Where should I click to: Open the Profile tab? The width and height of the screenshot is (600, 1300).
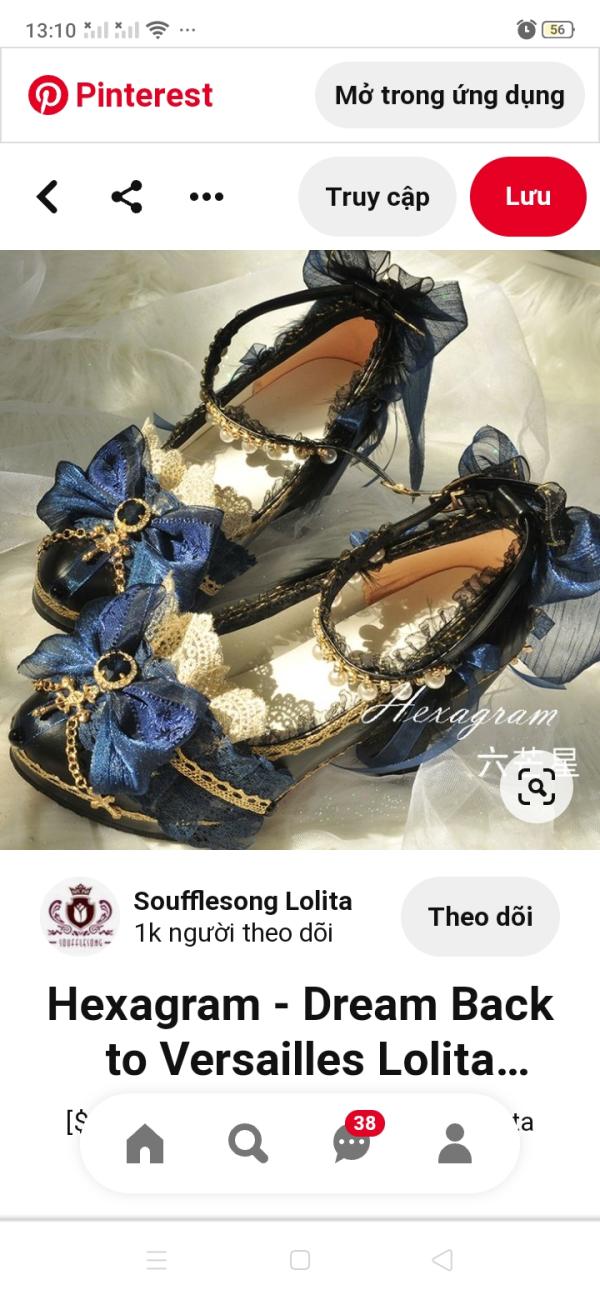455,1143
